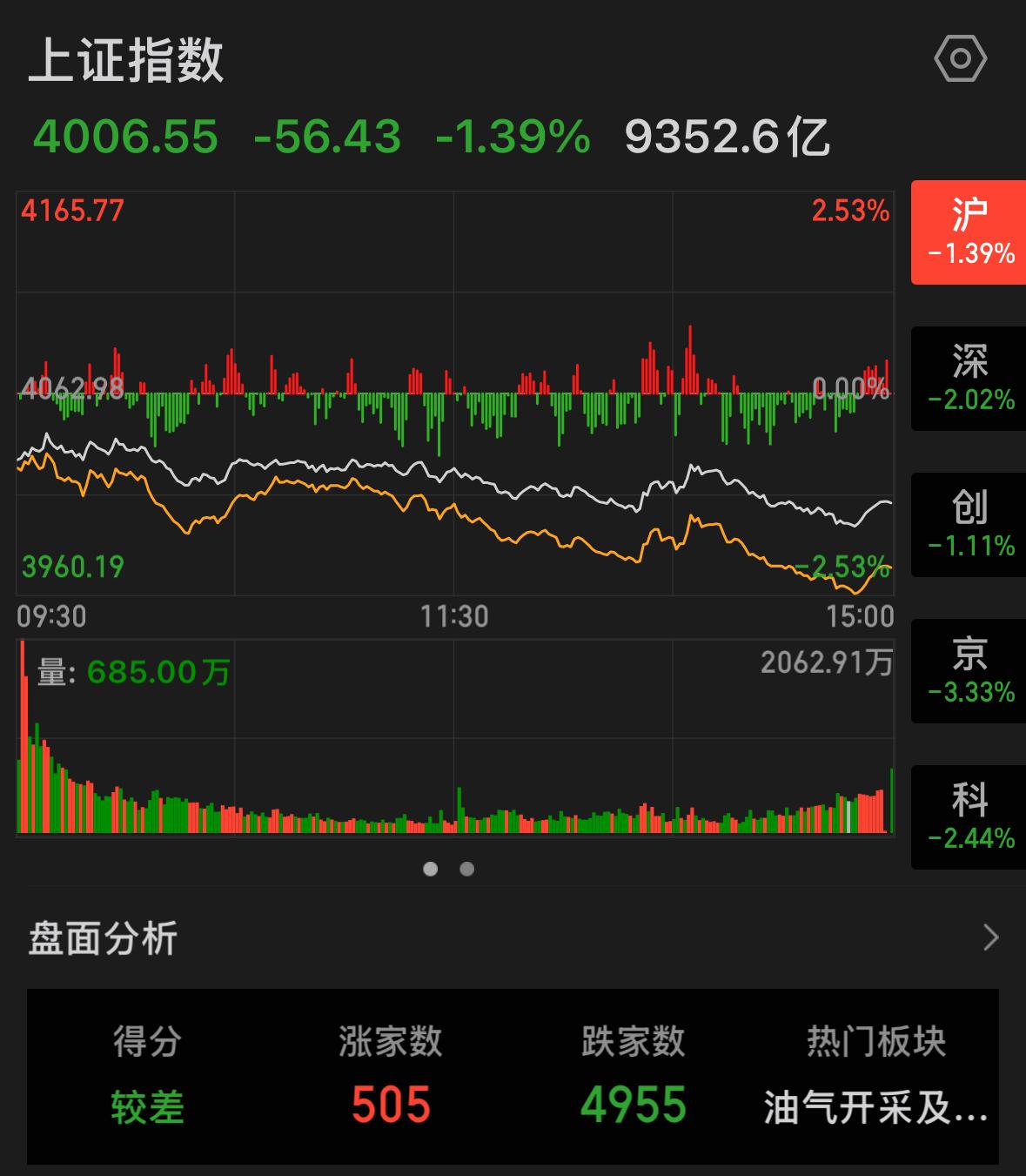Click the volume label 量: 685.00万
Screen dimensions: 1026x1176
(131, 672)
